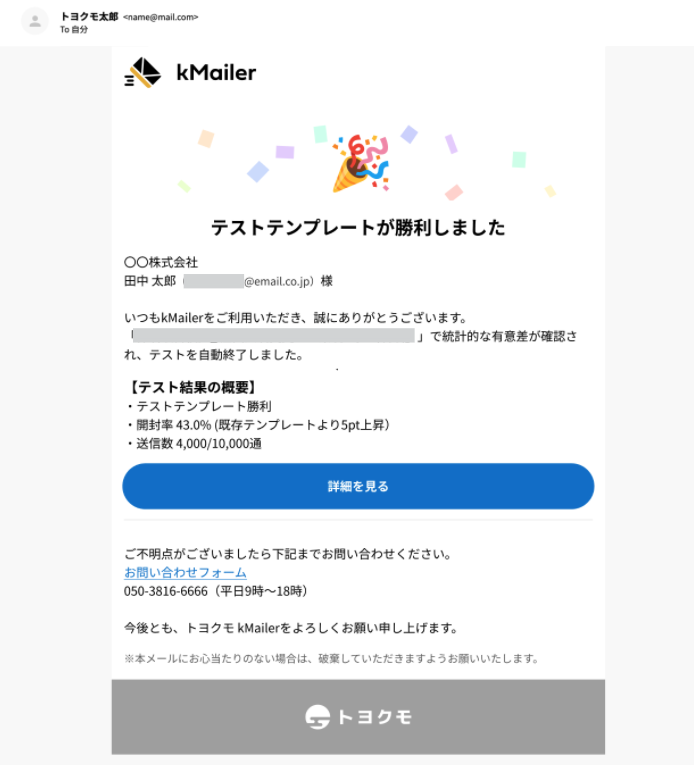Tap the 詳細を見る button
The image size is (694, 765).
[358, 486]
